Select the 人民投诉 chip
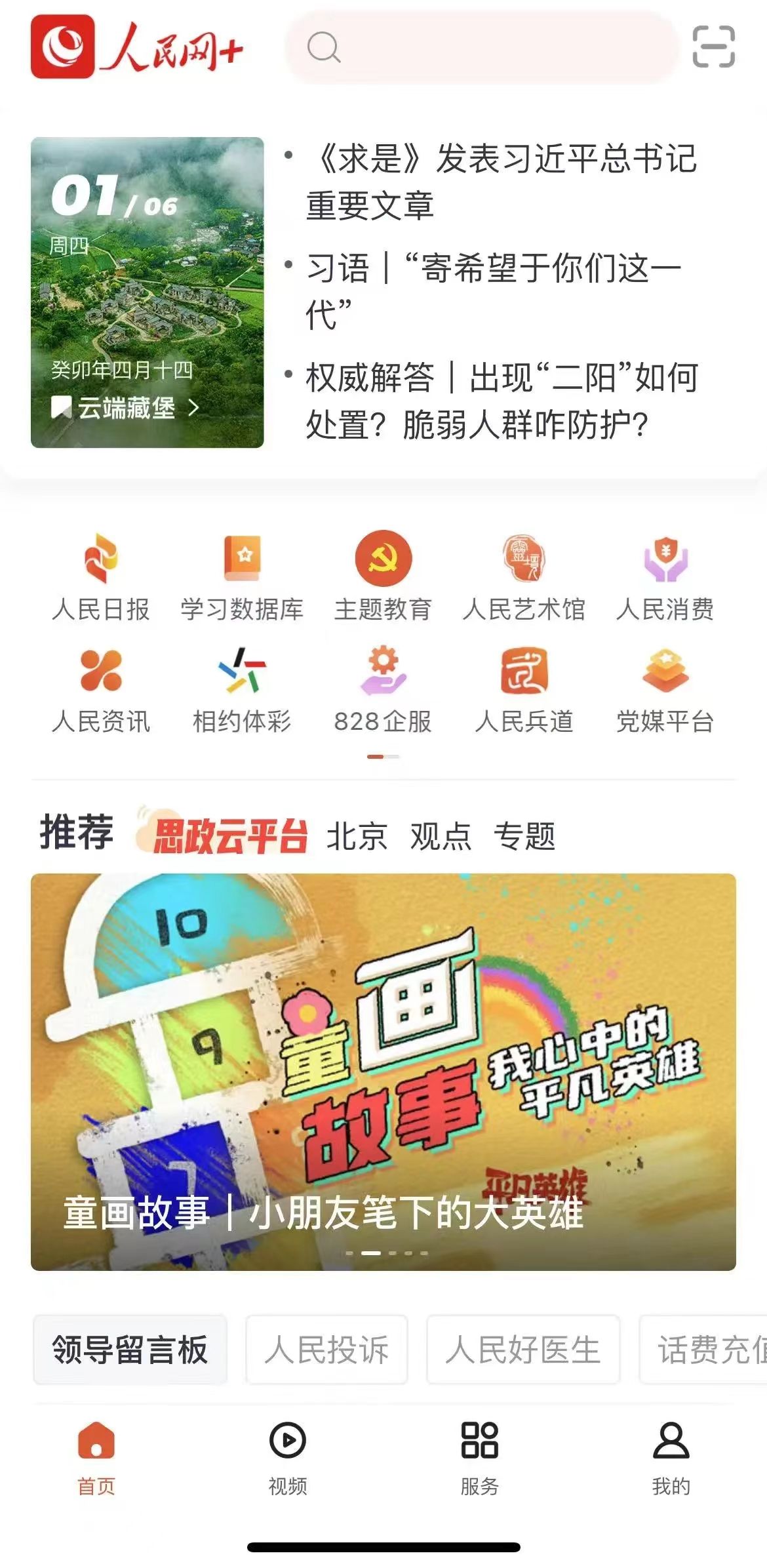This screenshot has width=767, height=1568. [x=326, y=1350]
